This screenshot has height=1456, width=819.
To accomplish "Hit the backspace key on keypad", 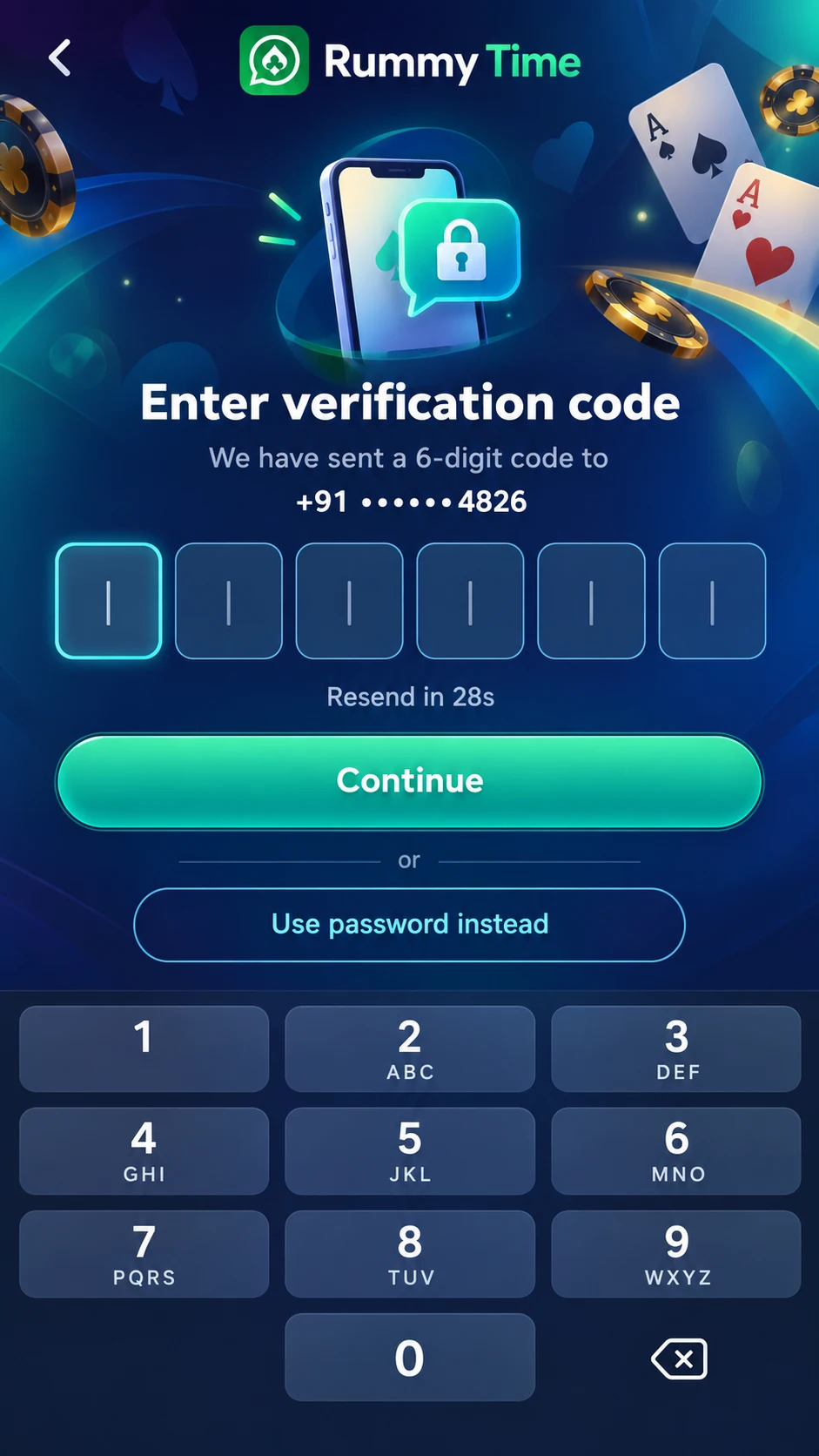I will (679, 1358).
